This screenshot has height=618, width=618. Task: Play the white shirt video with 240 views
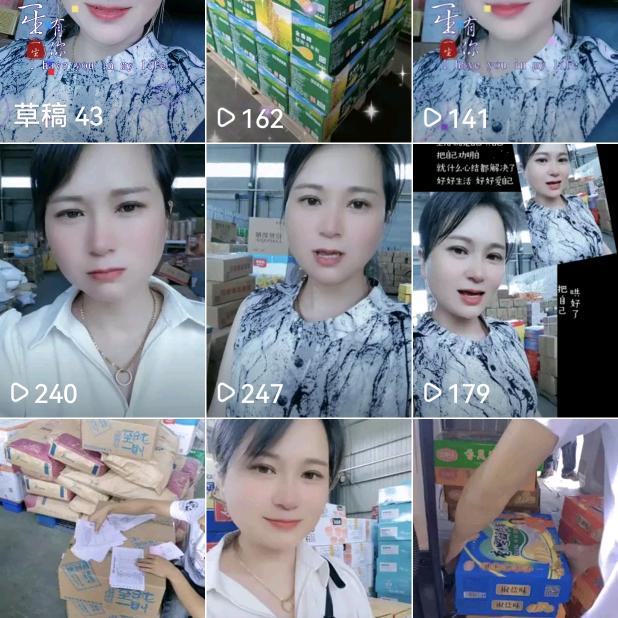coord(102,280)
